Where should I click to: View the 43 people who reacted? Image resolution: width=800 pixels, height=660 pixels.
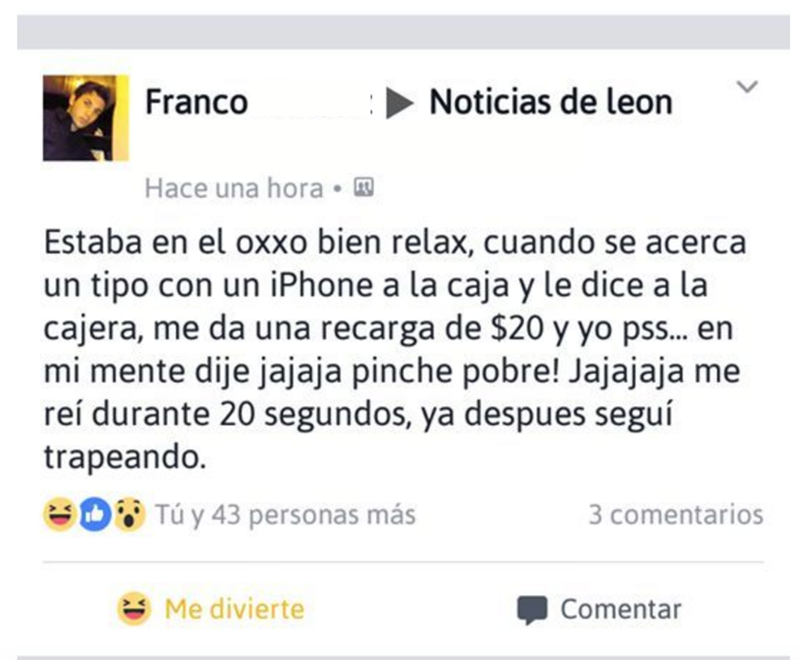(285, 515)
